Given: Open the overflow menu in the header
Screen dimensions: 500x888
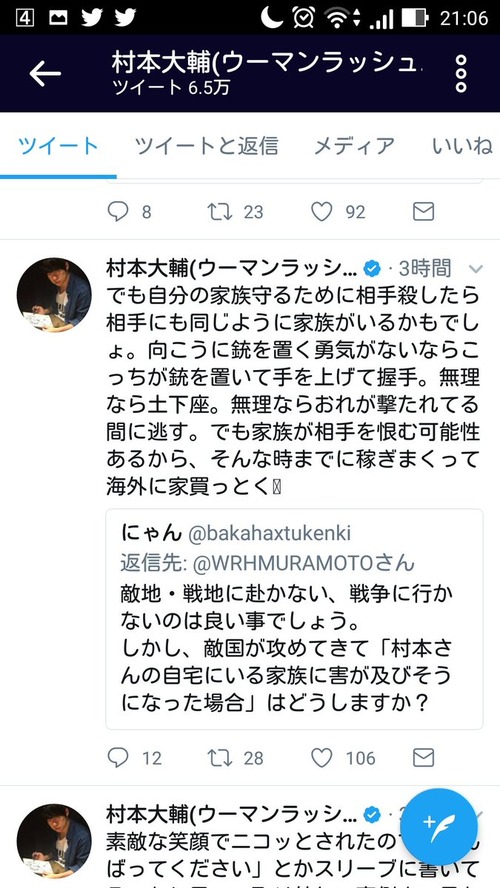Looking at the screenshot, I should tap(461, 74).
